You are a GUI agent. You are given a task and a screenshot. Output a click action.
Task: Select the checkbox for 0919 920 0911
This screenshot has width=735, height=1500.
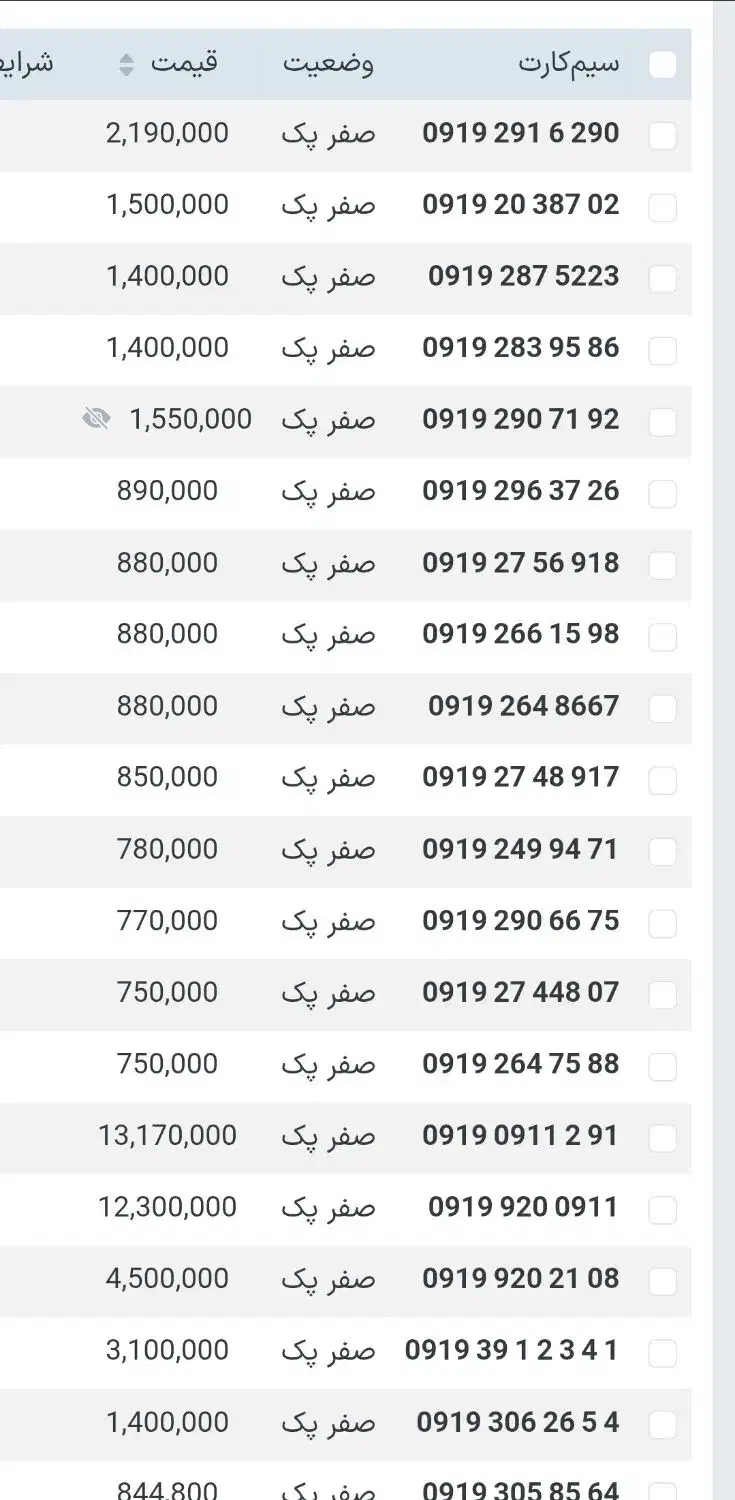click(662, 1210)
